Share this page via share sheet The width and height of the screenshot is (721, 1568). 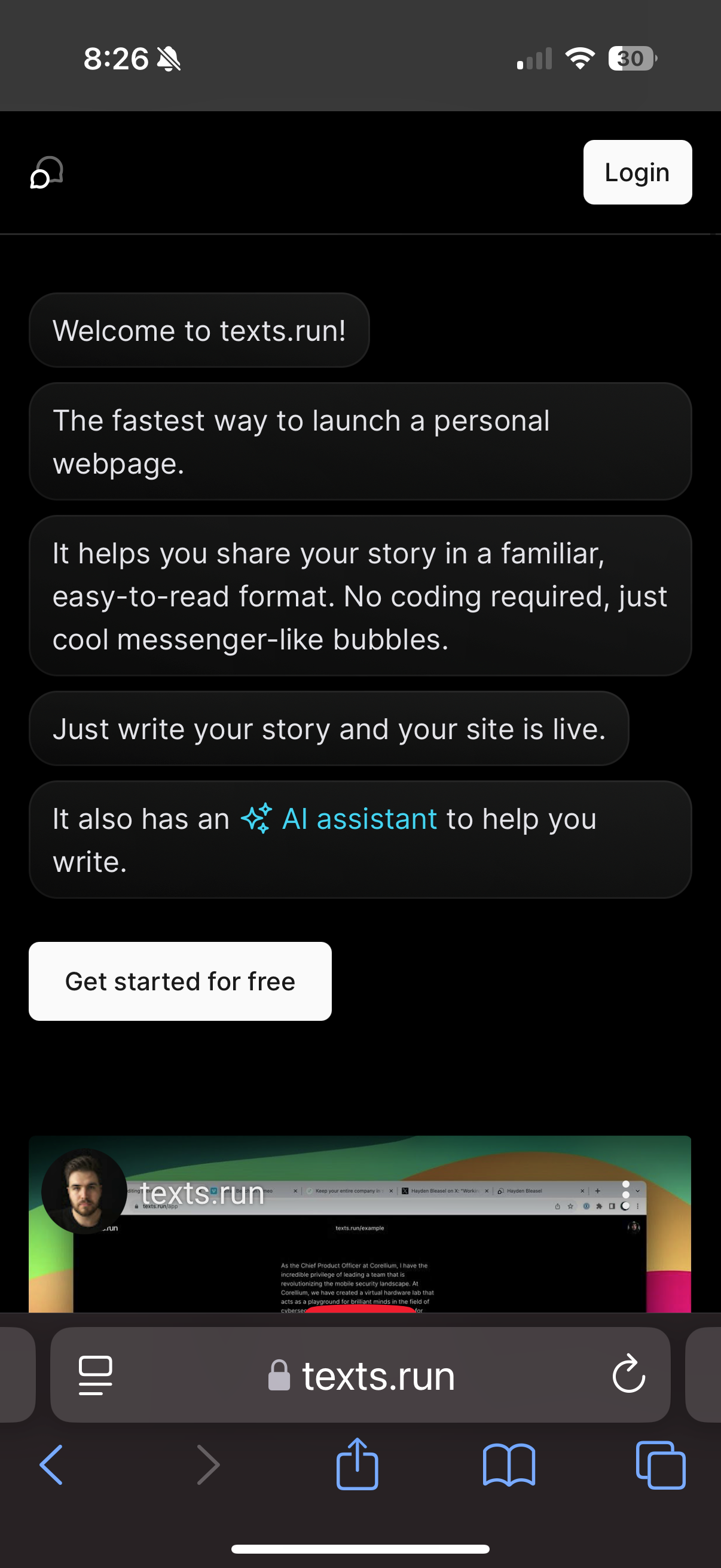[357, 1463]
